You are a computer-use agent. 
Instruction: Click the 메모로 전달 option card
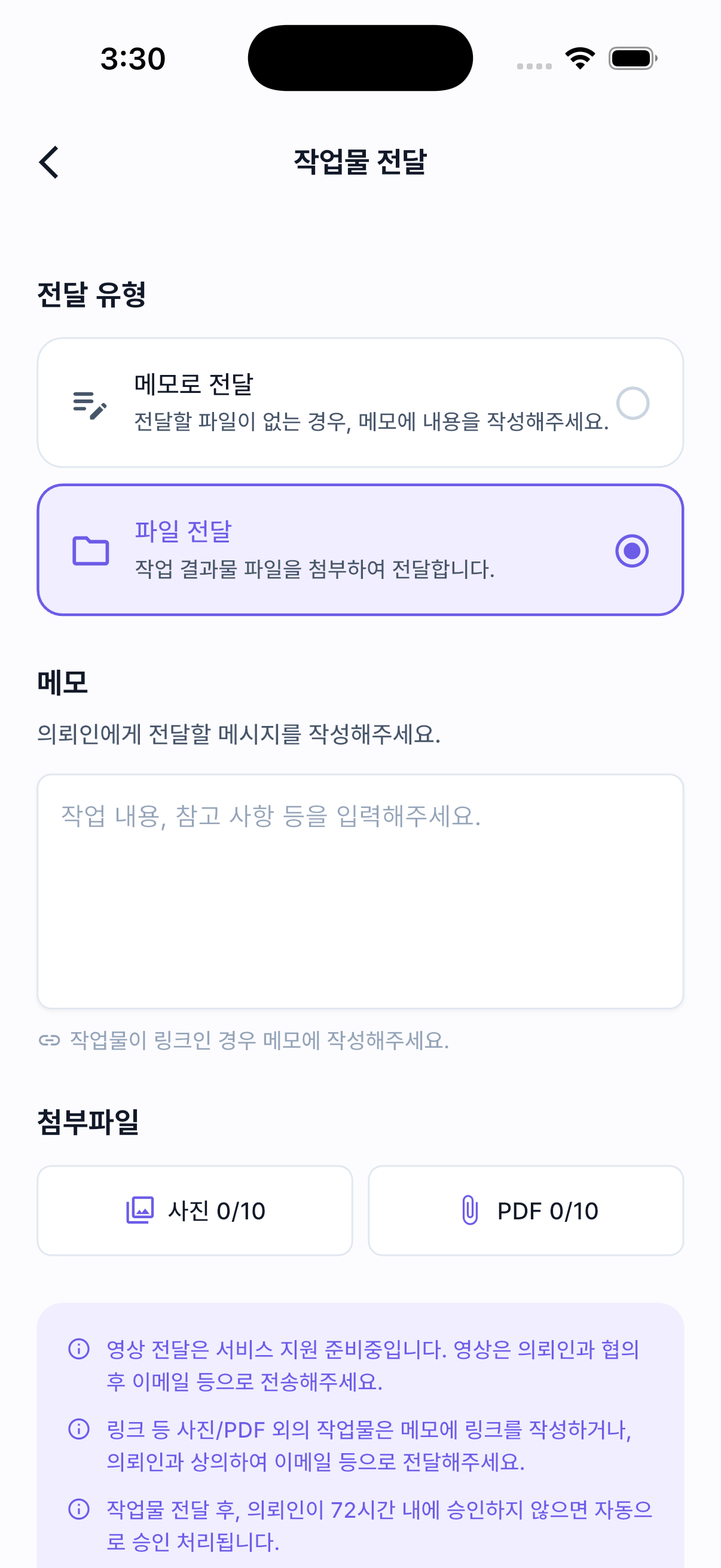pos(360,402)
